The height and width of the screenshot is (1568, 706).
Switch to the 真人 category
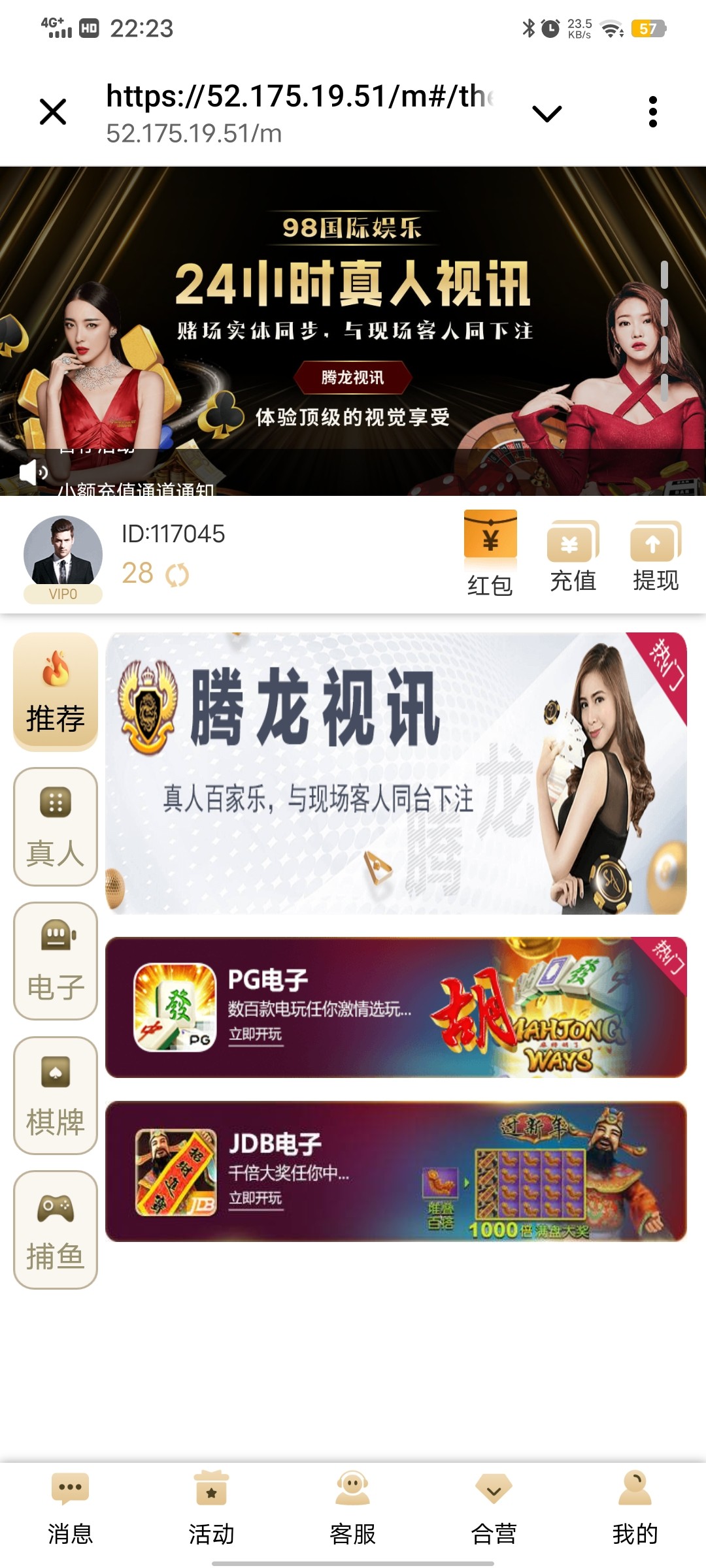(56, 826)
